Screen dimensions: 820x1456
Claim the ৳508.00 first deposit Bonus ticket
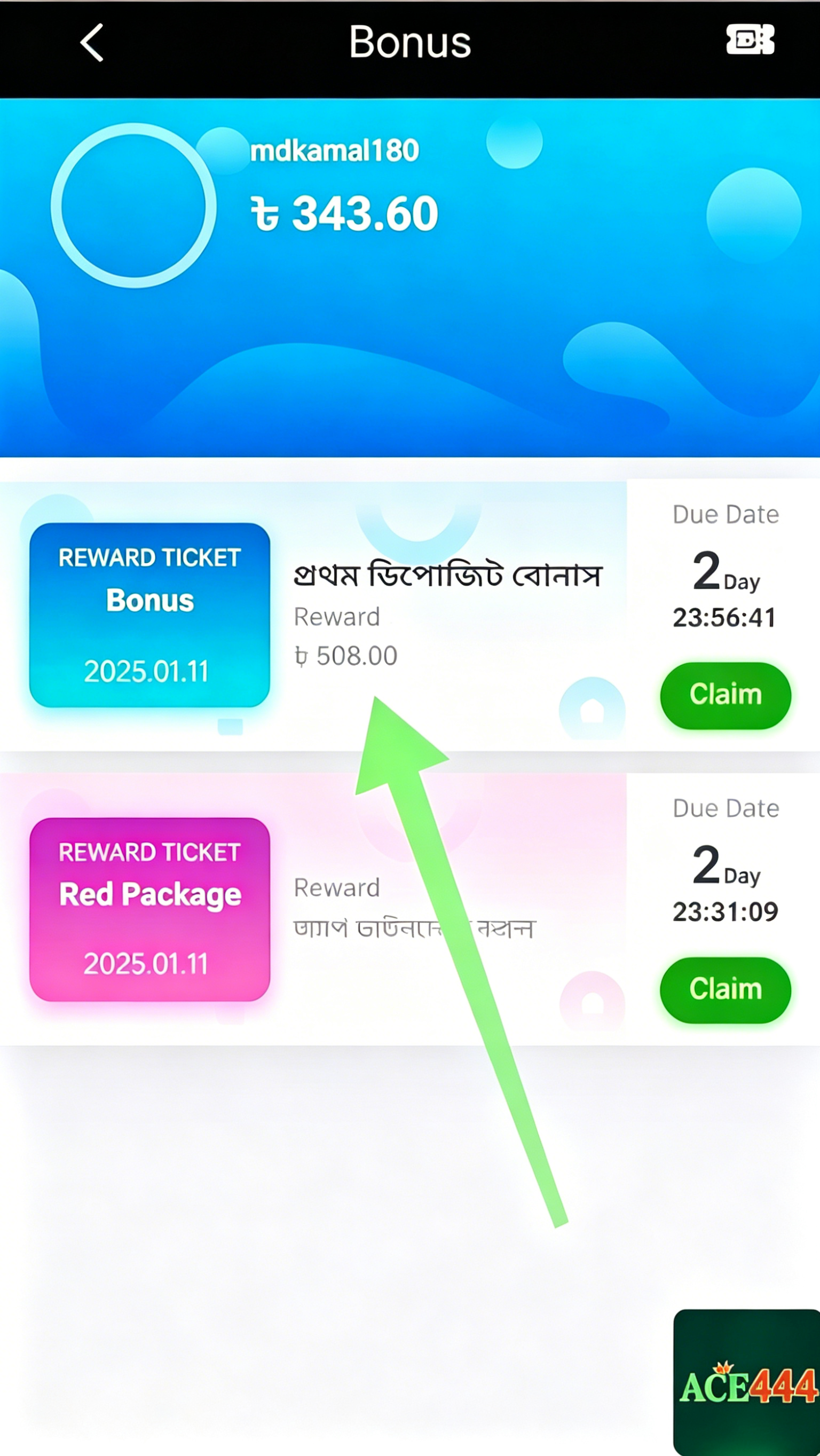coord(725,695)
